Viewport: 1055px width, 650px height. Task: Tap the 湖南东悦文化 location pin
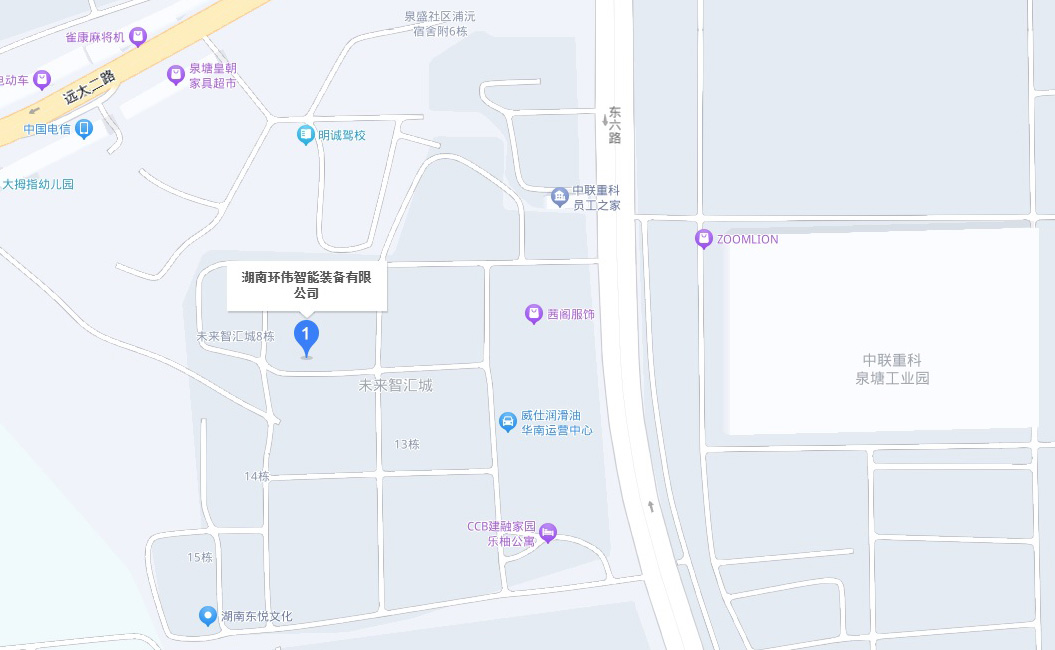pos(207,616)
